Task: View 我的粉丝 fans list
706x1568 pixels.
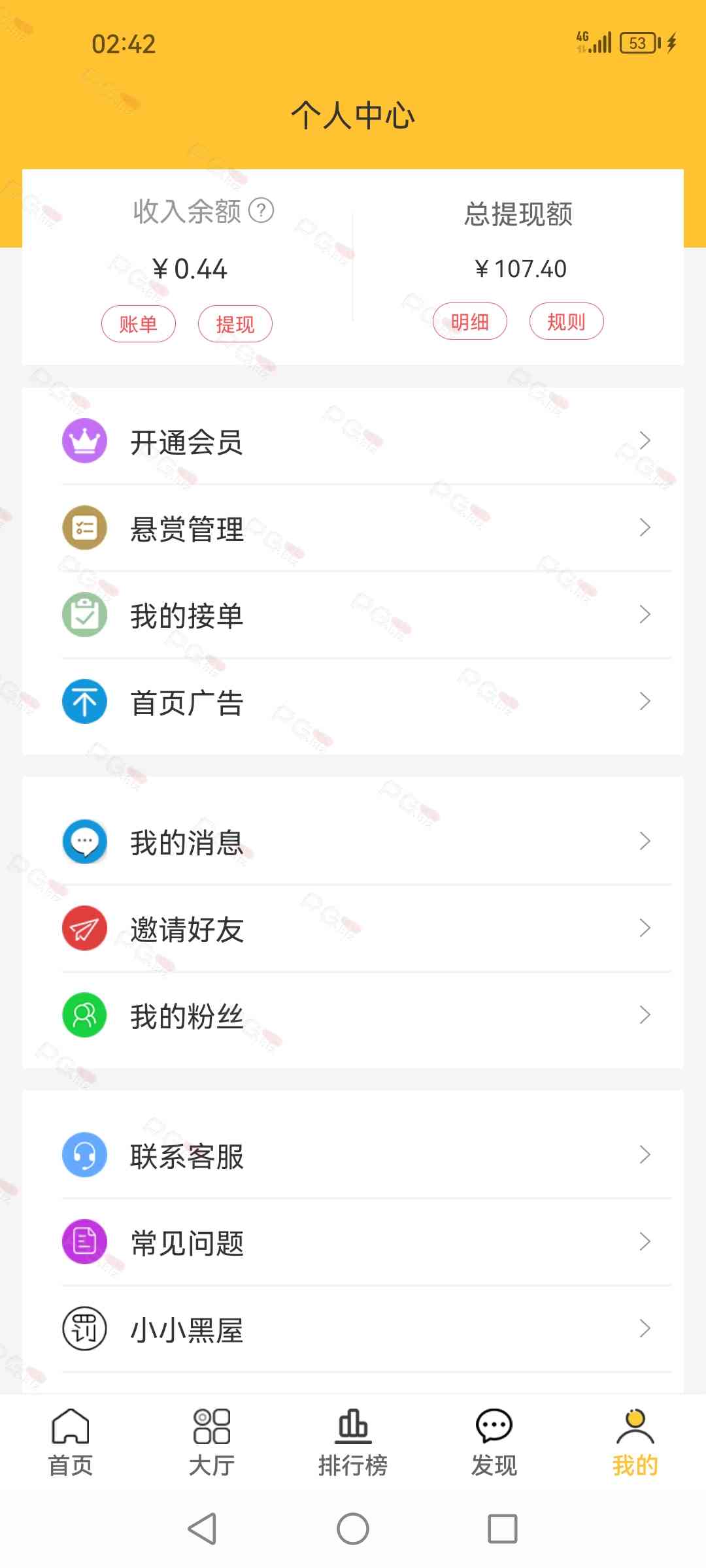Action: pos(353,1015)
